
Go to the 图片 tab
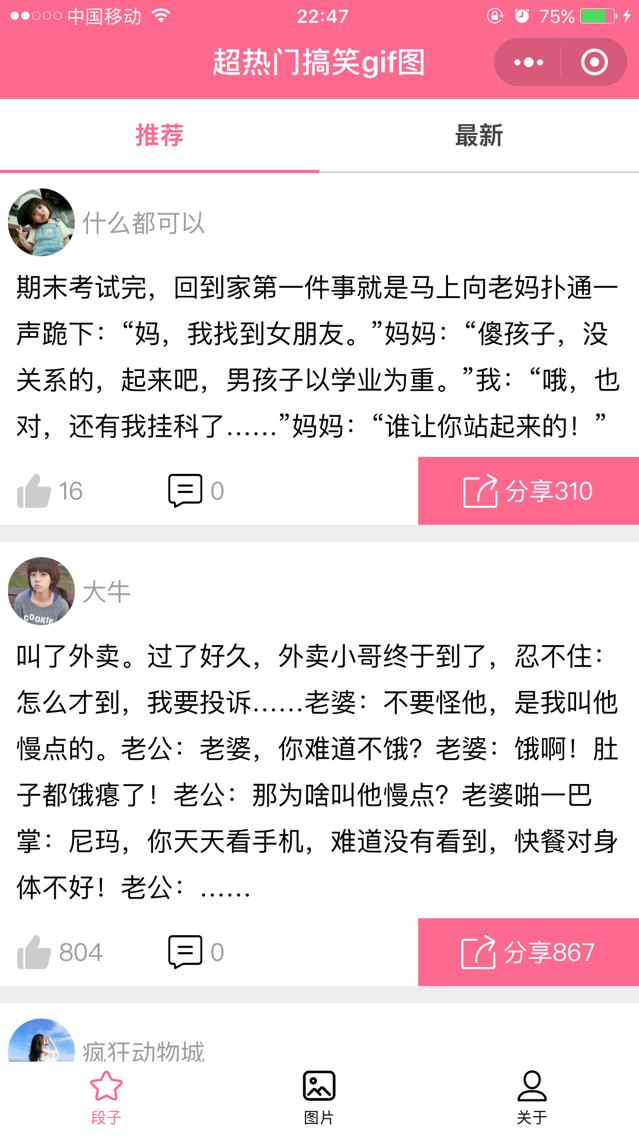pos(319,1097)
